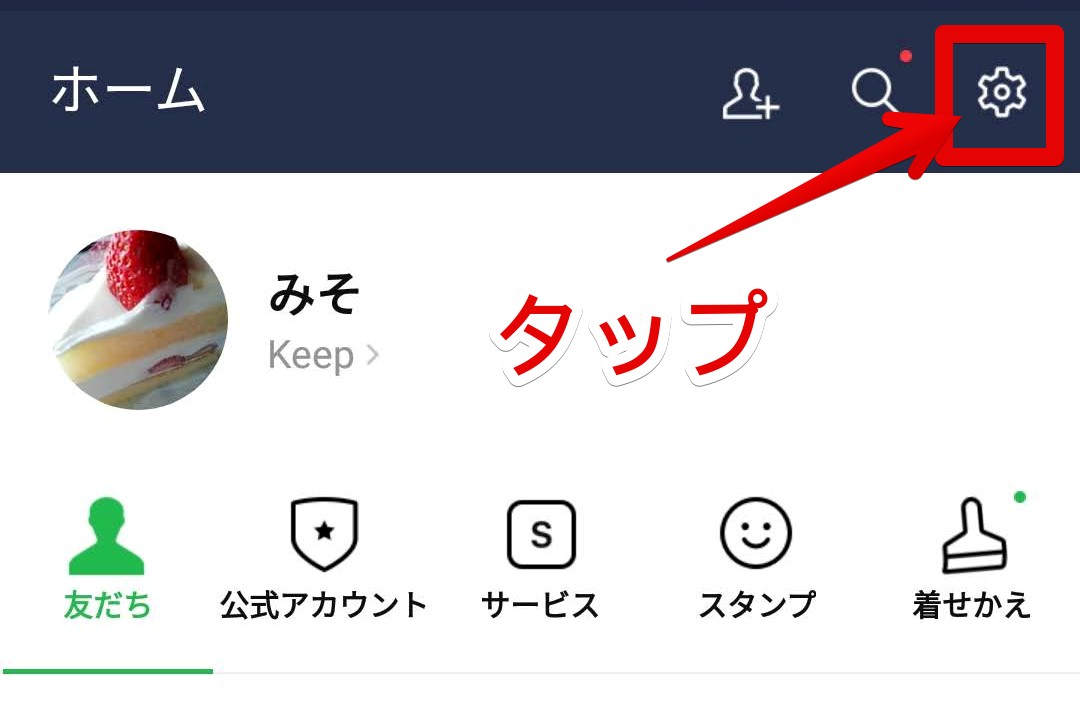
Task: Go to the サービス tab
Action: click(x=540, y=560)
